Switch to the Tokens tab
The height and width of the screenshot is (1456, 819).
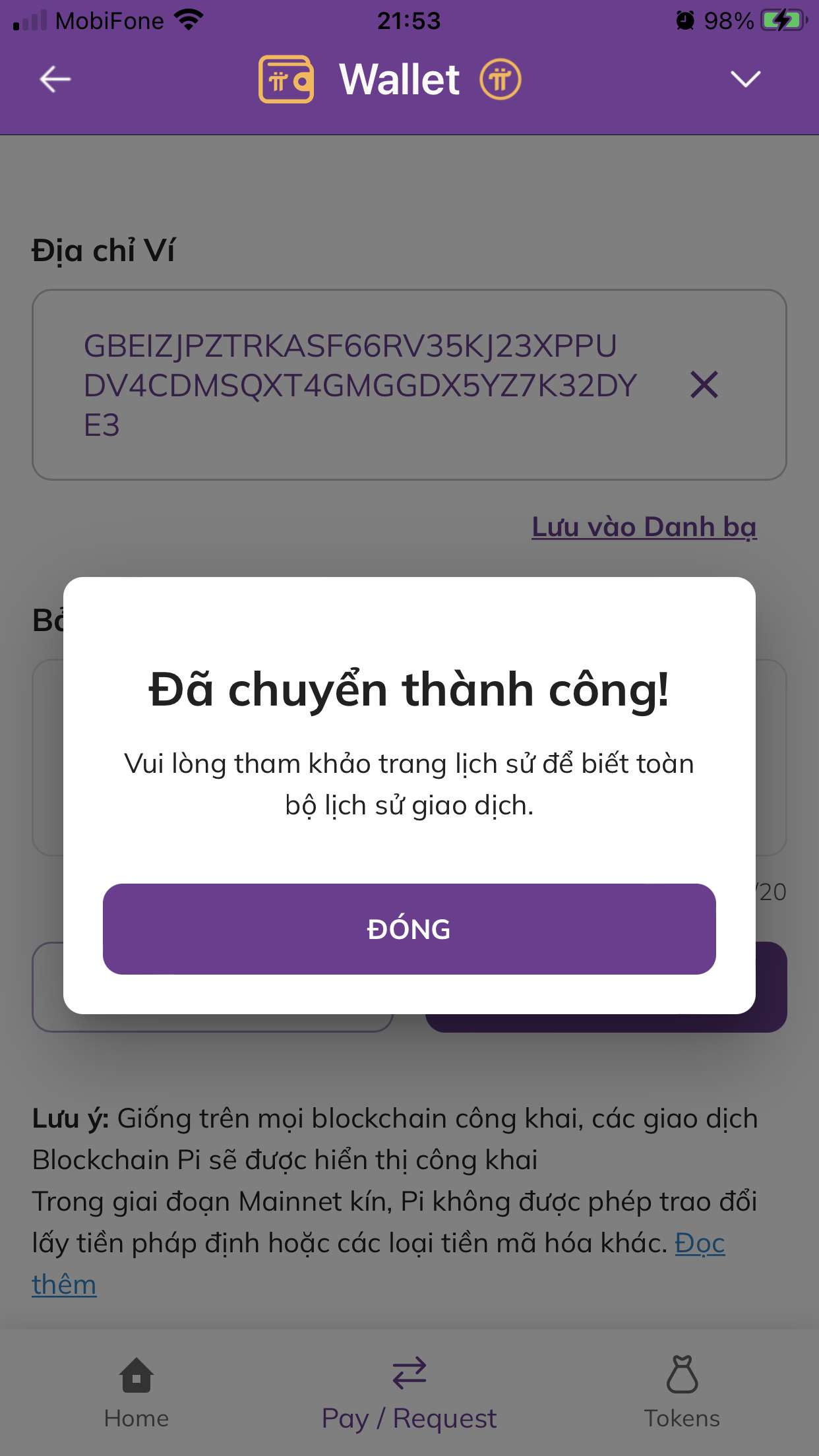click(x=682, y=1392)
